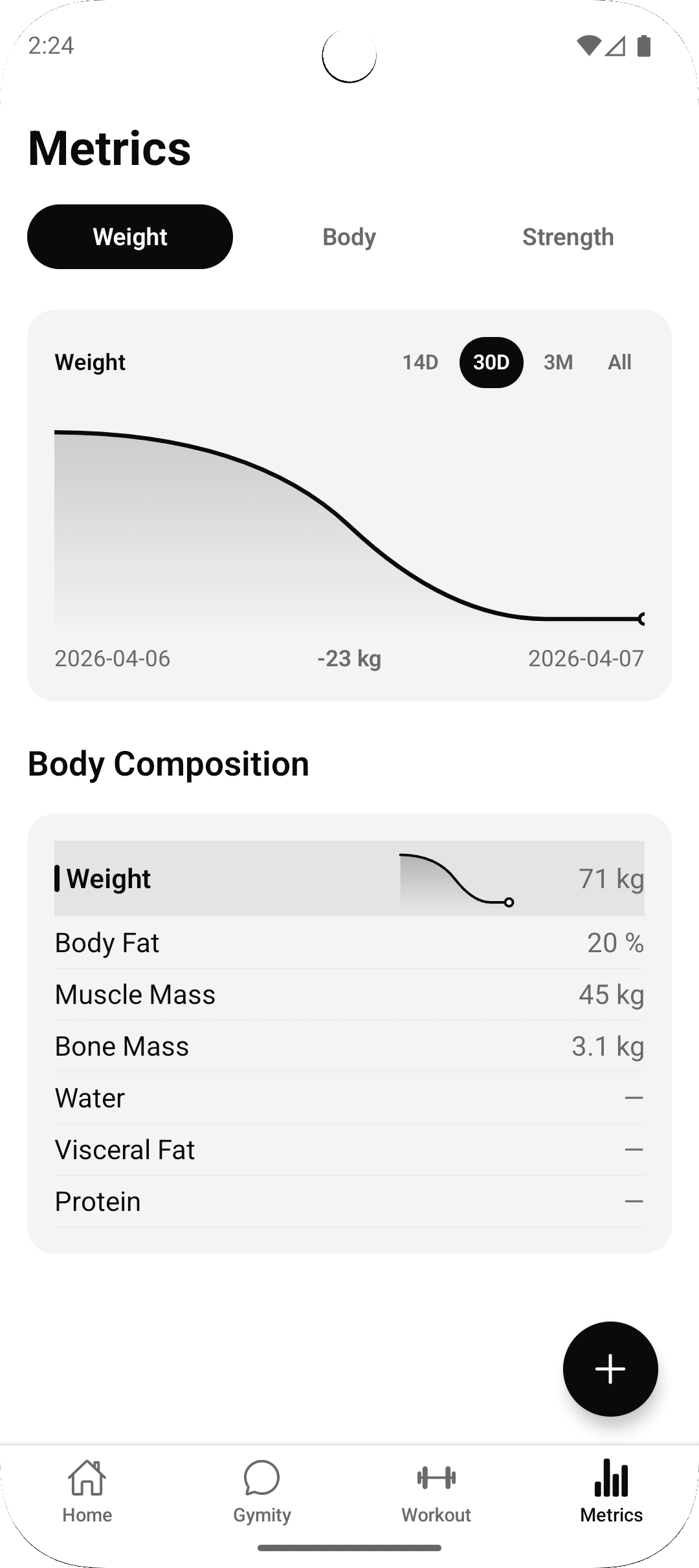
Task: Enable the 3M time range
Action: point(557,362)
